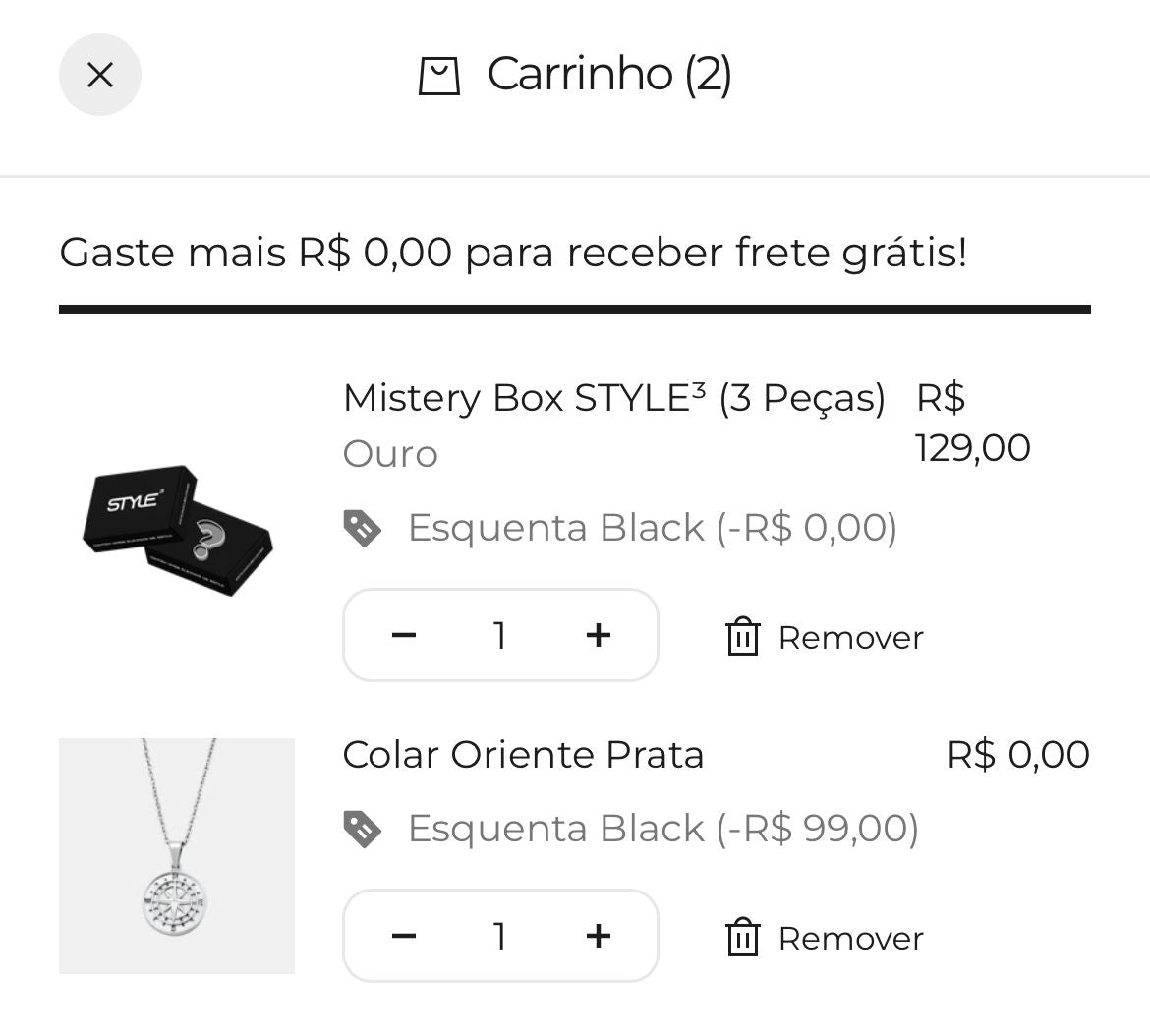Viewport: 1150px width, 1036px height.
Task: Close the Carrinho cart panel
Action: pos(100,75)
